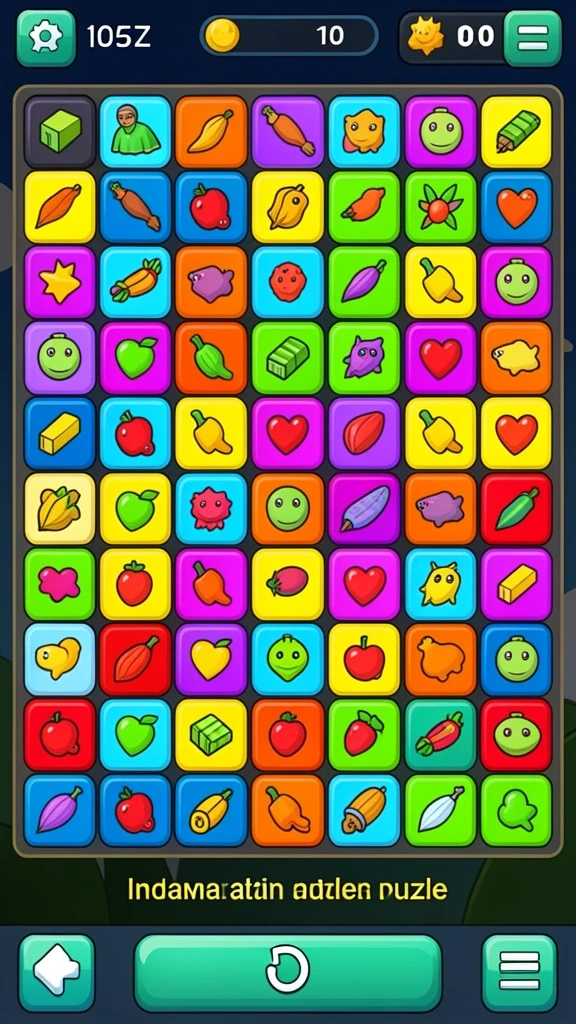Tap the pink splat on green tile
Viewport: 576px width, 1024px height.
point(60,584)
